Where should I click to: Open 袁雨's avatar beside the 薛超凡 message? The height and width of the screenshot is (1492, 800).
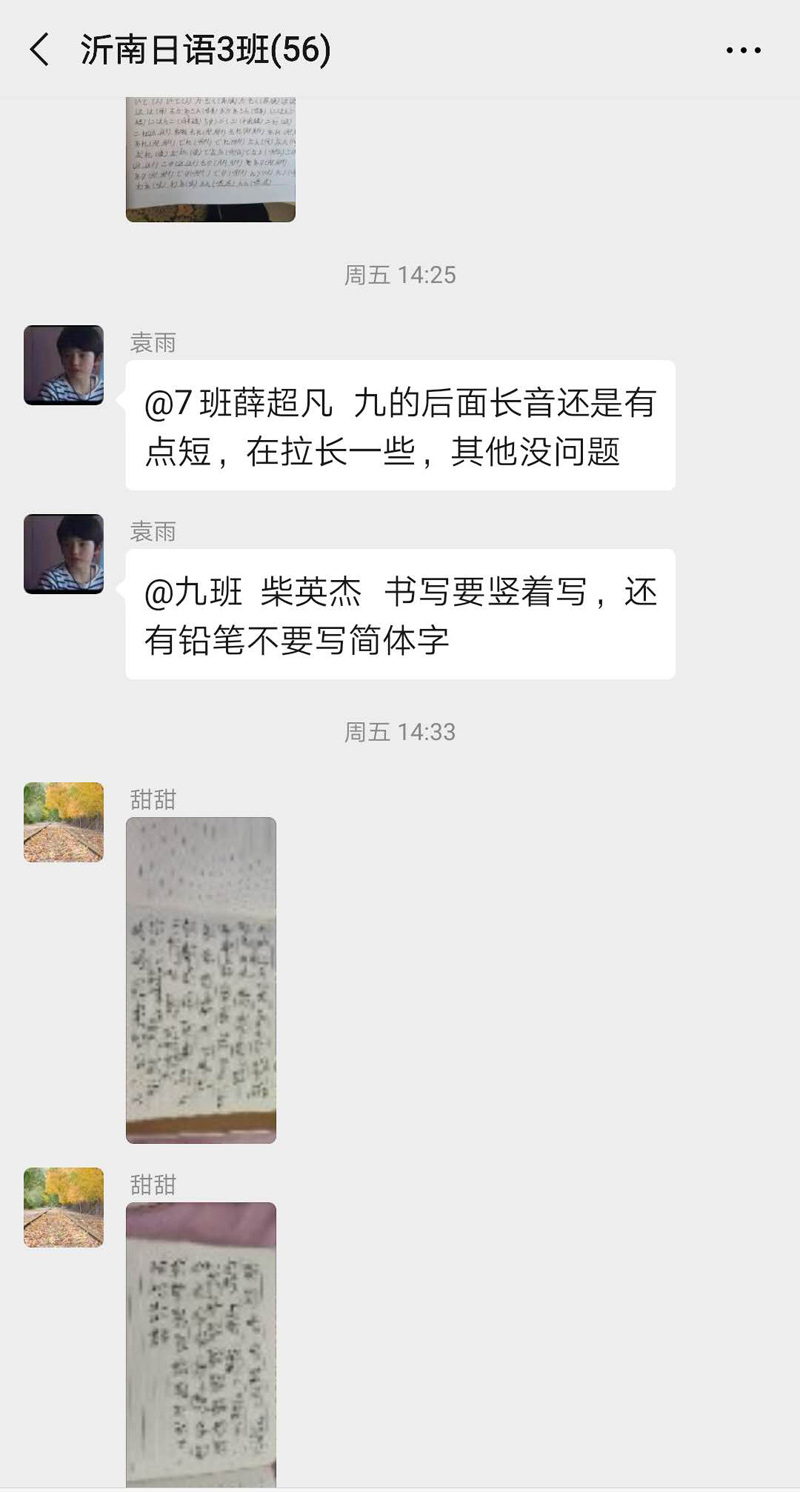[64, 365]
